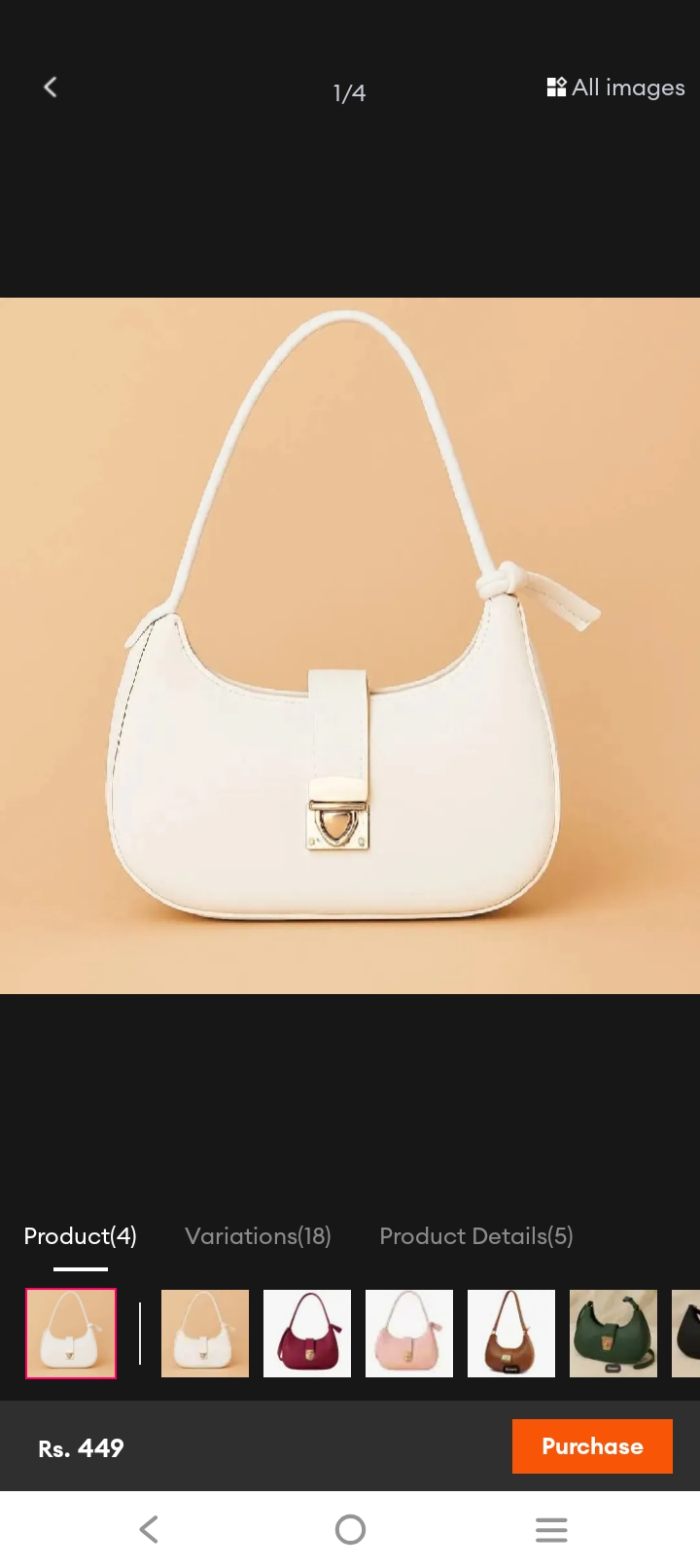Select the brown bag variation thumbnail
700x1568 pixels.
tap(511, 1334)
